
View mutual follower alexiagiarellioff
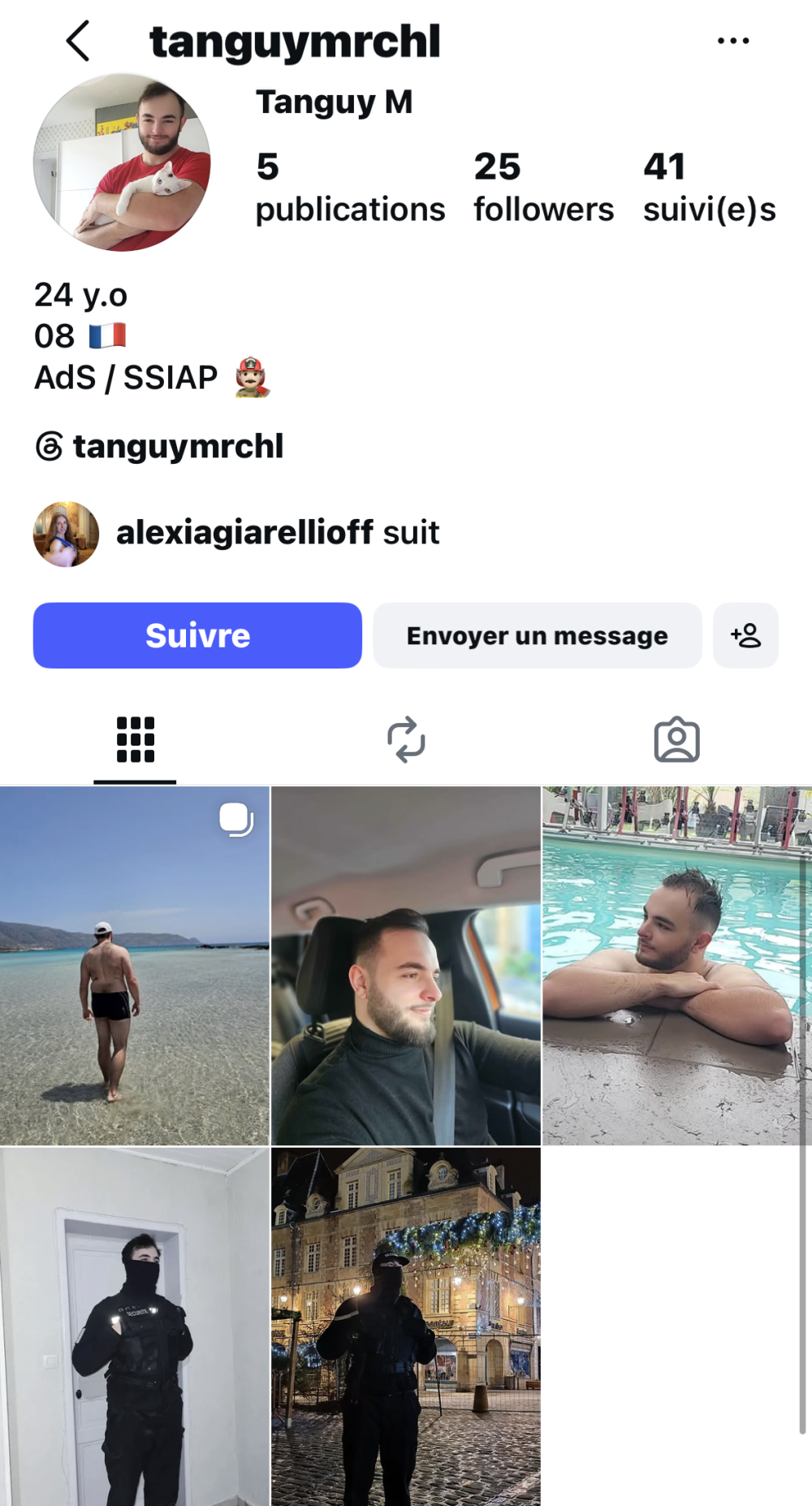235,533
